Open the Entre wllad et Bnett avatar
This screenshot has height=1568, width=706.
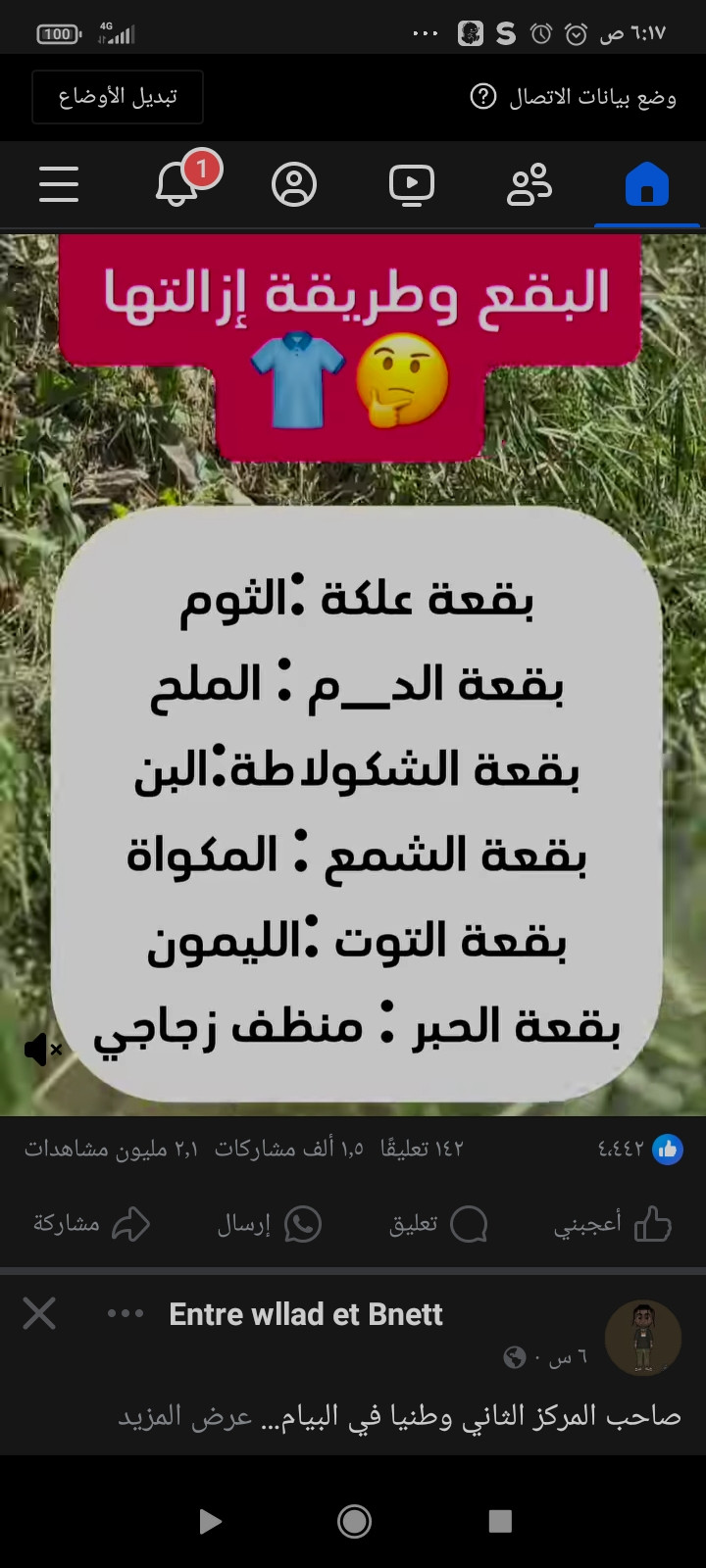tap(642, 1338)
